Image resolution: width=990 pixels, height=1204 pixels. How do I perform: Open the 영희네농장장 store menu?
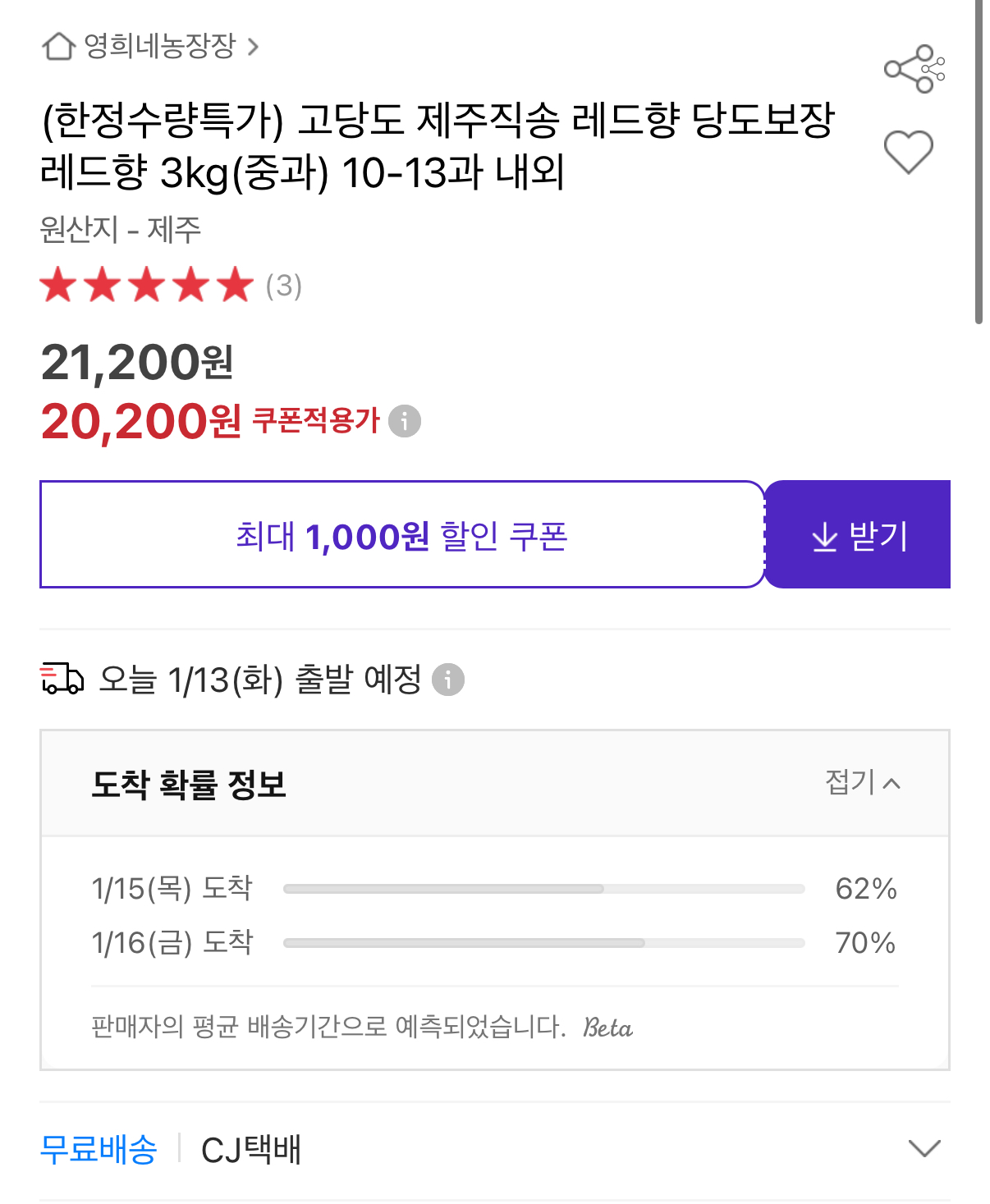pos(160,47)
